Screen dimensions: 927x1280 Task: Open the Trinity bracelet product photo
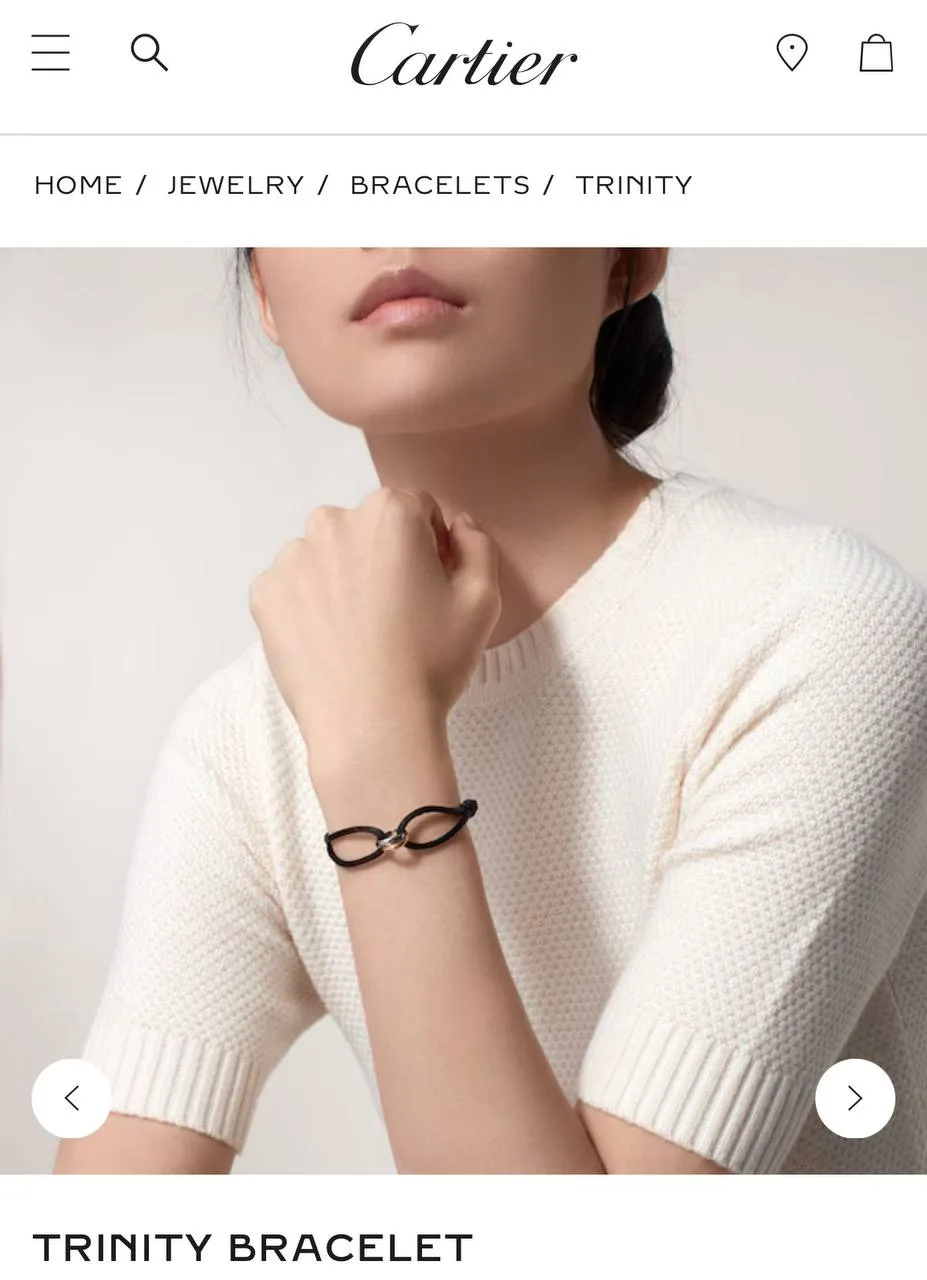pyautogui.click(x=463, y=710)
